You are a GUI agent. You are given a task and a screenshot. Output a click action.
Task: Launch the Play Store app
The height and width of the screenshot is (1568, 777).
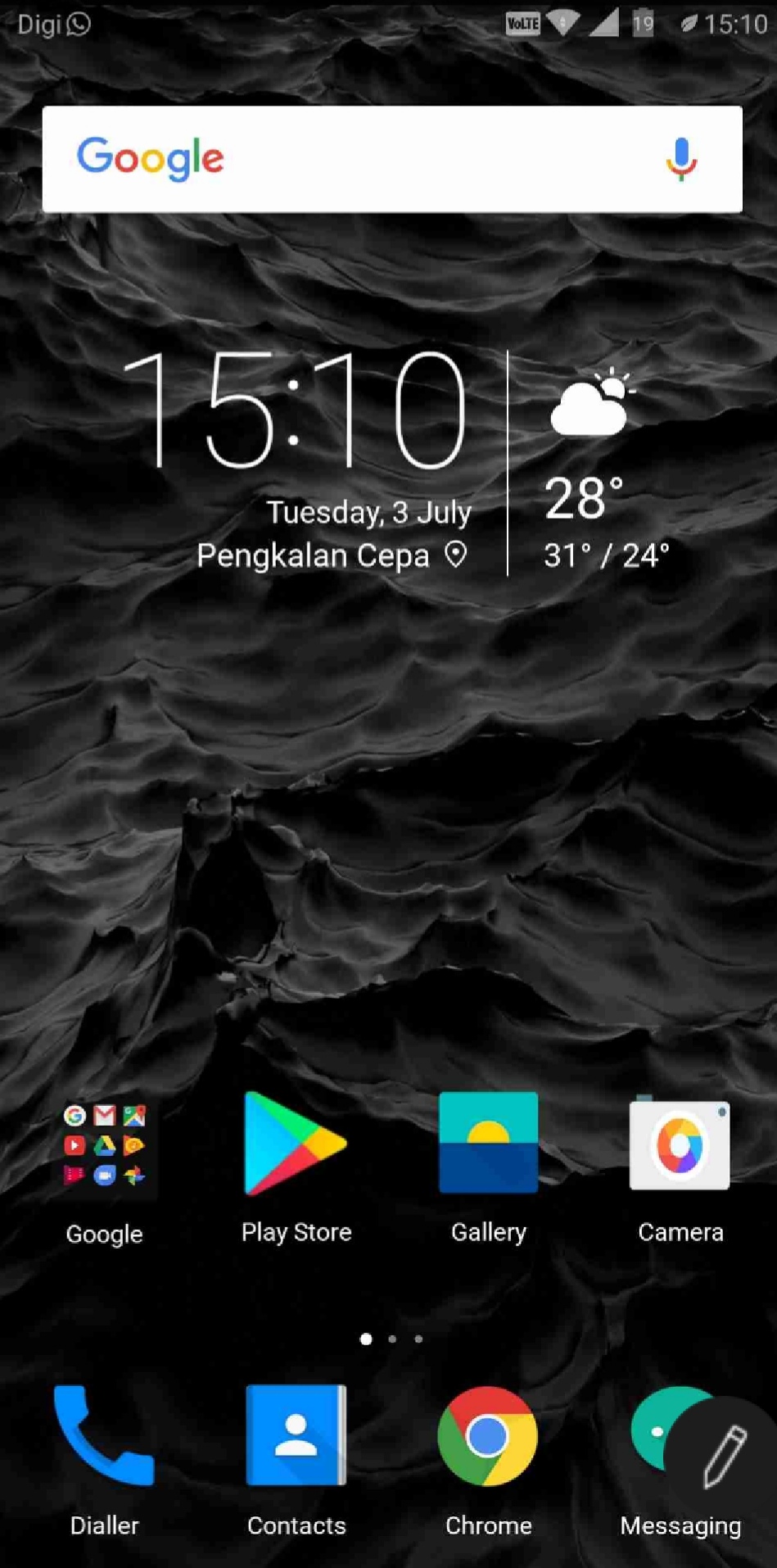pyautogui.click(x=296, y=1144)
